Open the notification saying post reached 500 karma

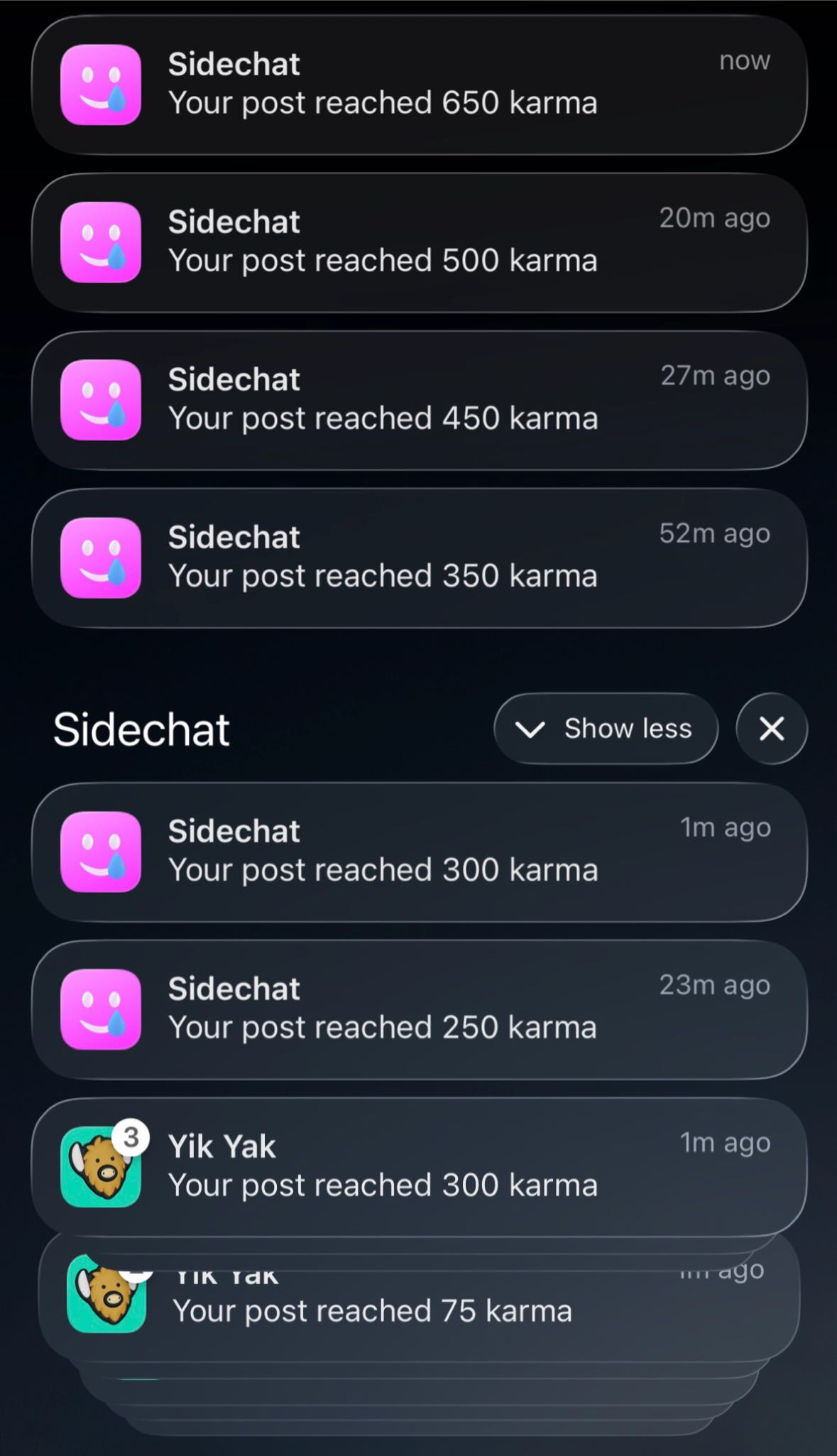[x=419, y=242]
